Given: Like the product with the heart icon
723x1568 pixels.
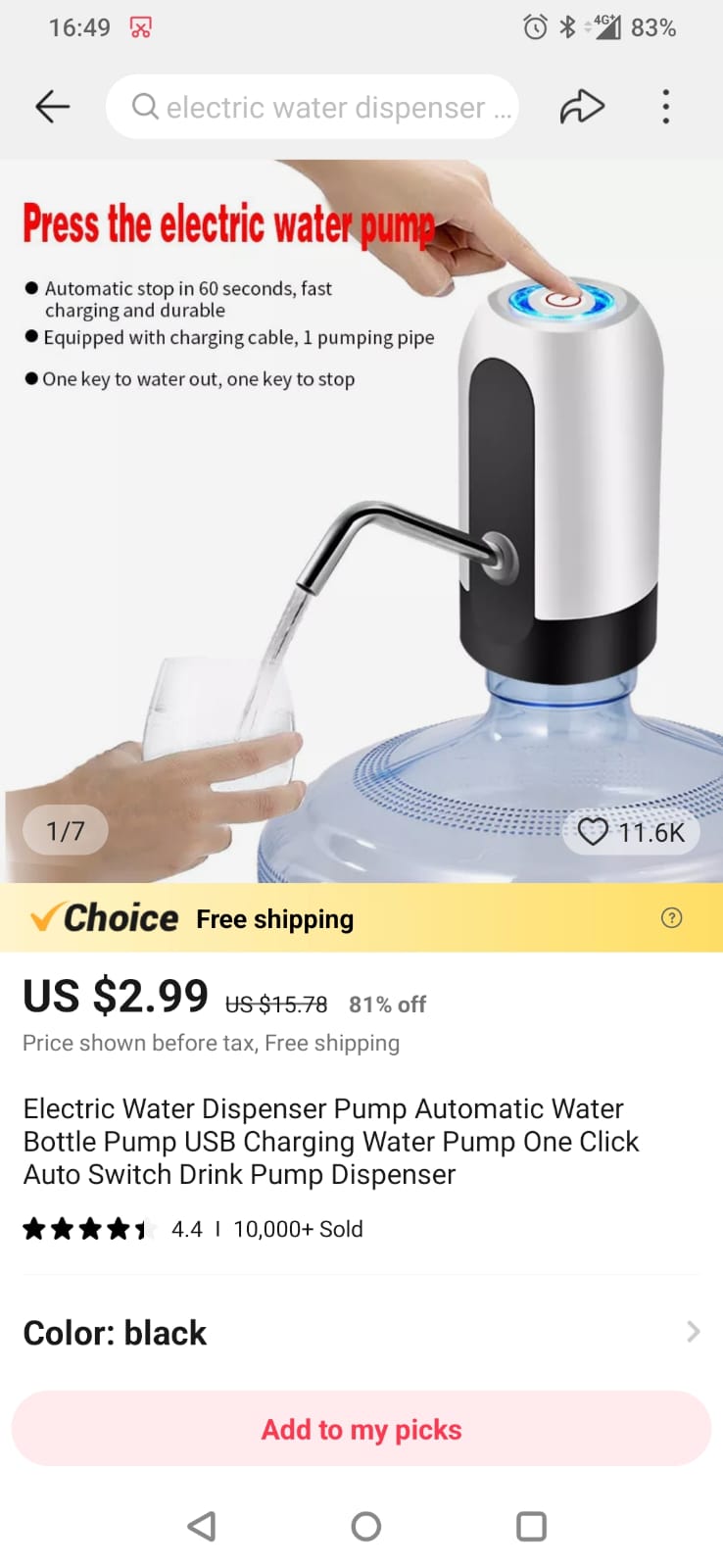Looking at the screenshot, I should tap(594, 832).
